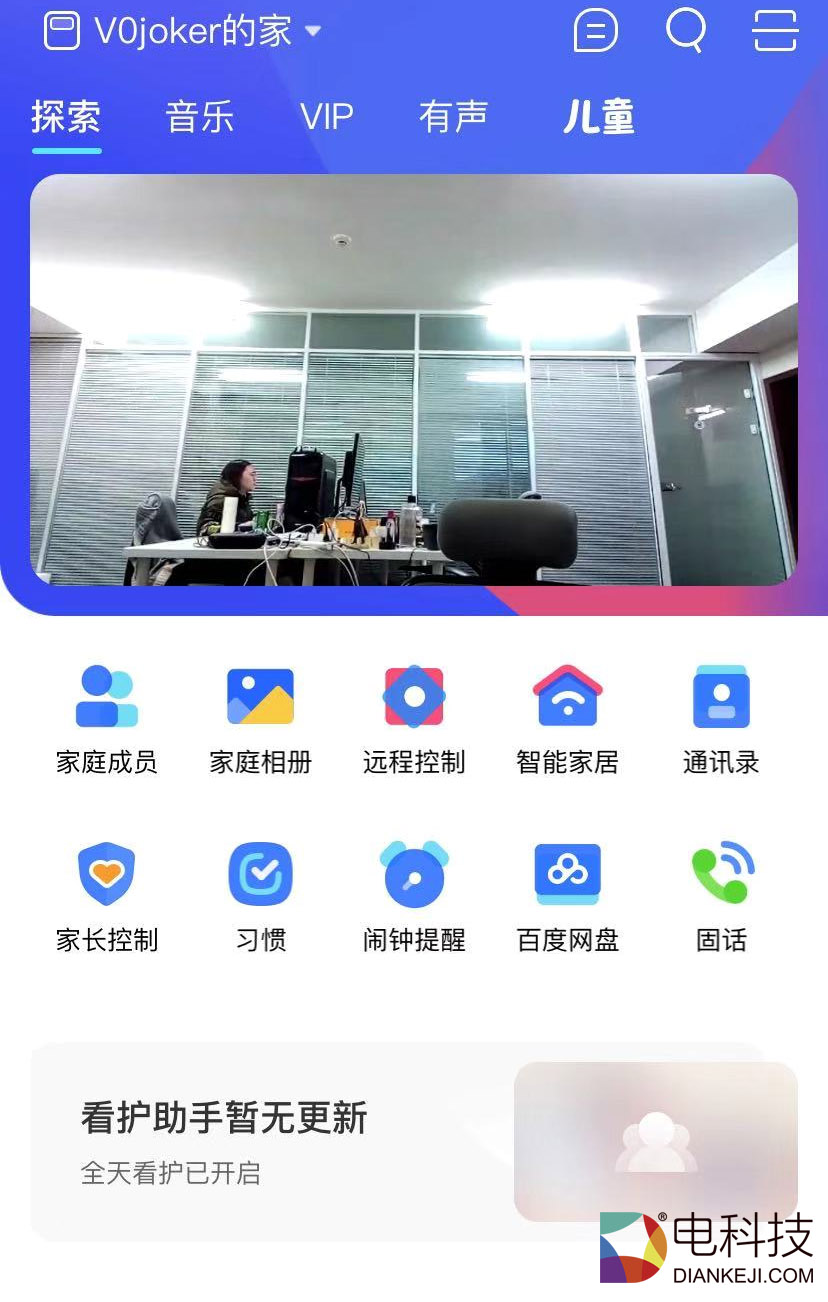Viewport: 828px width, 1302px height.
Task: Open the 通讯录 (Contacts) icon
Action: tap(721, 695)
